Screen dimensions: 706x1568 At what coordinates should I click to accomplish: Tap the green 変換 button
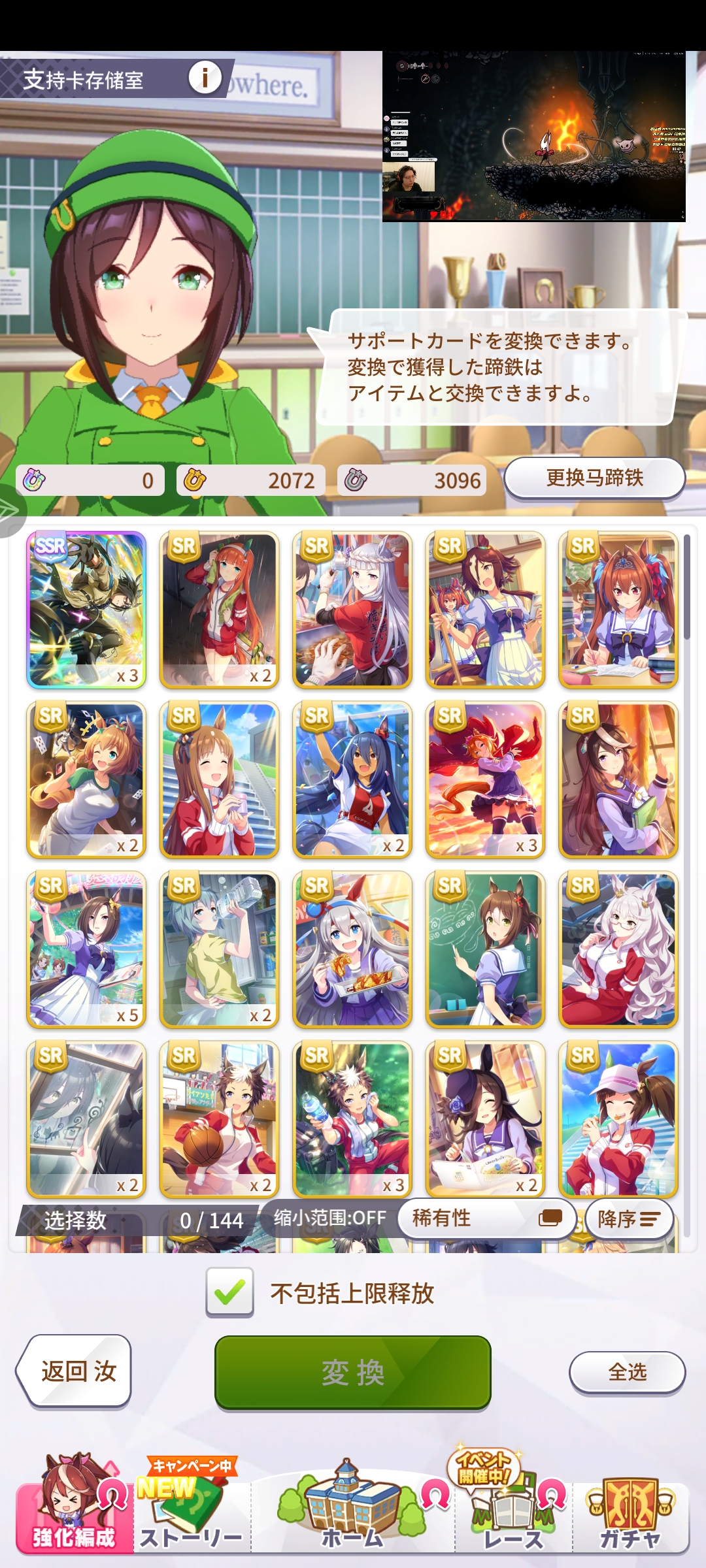(x=352, y=1372)
